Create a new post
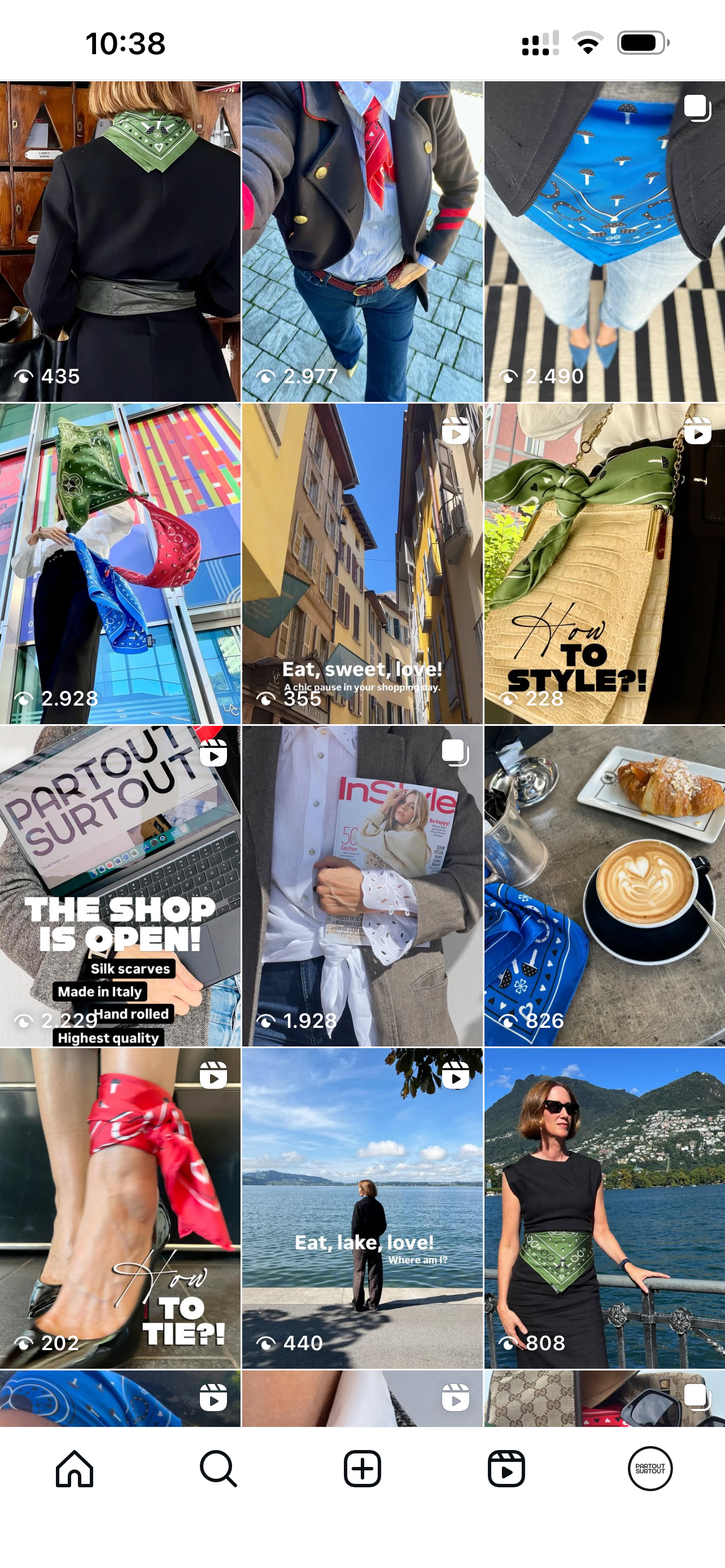This screenshot has height=1568, width=725. point(362,1468)
